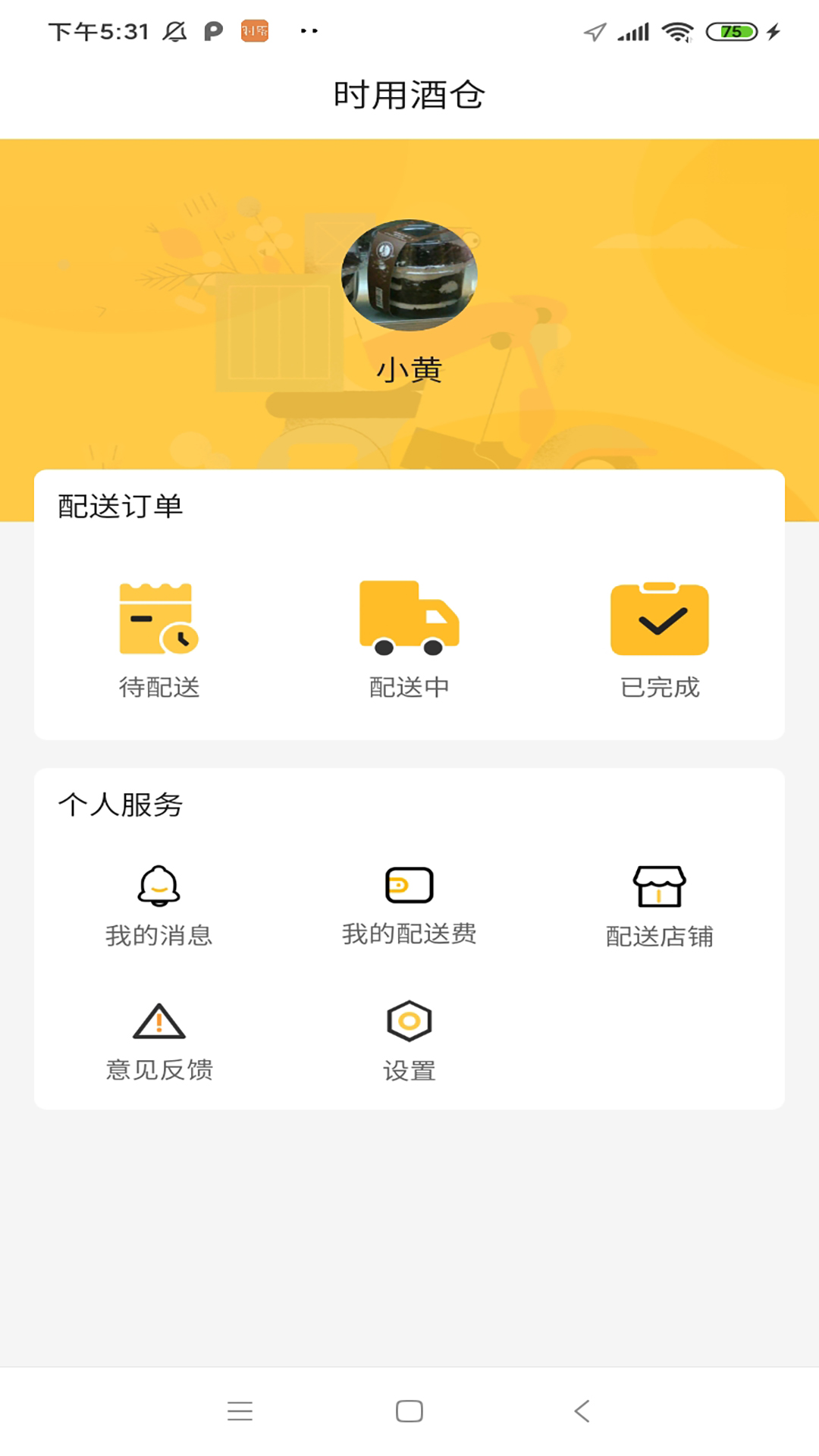Tap the GPS location arrow icon
The height and width of the screenshot is (1456, 819).
pyautogui.click(x=594, y=31)
